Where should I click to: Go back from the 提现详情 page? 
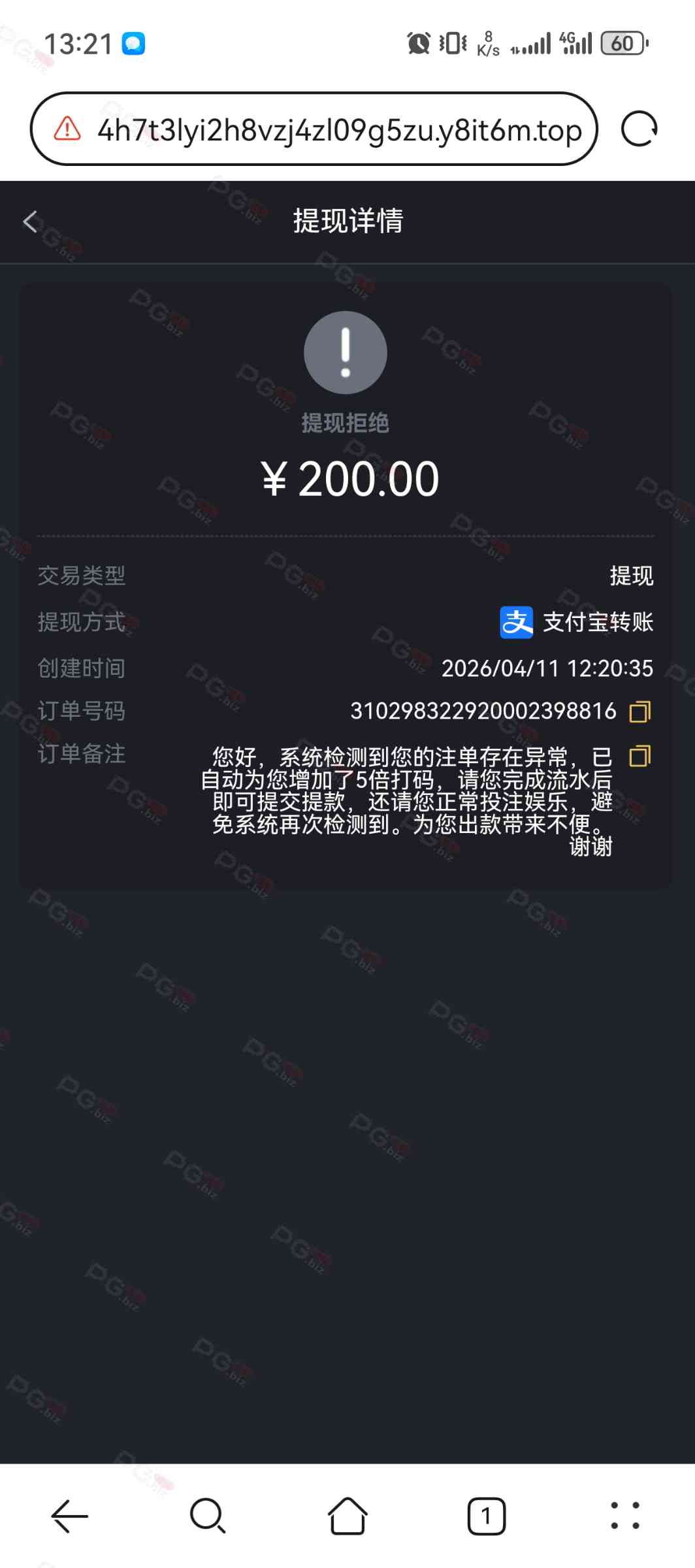(30, 221)
